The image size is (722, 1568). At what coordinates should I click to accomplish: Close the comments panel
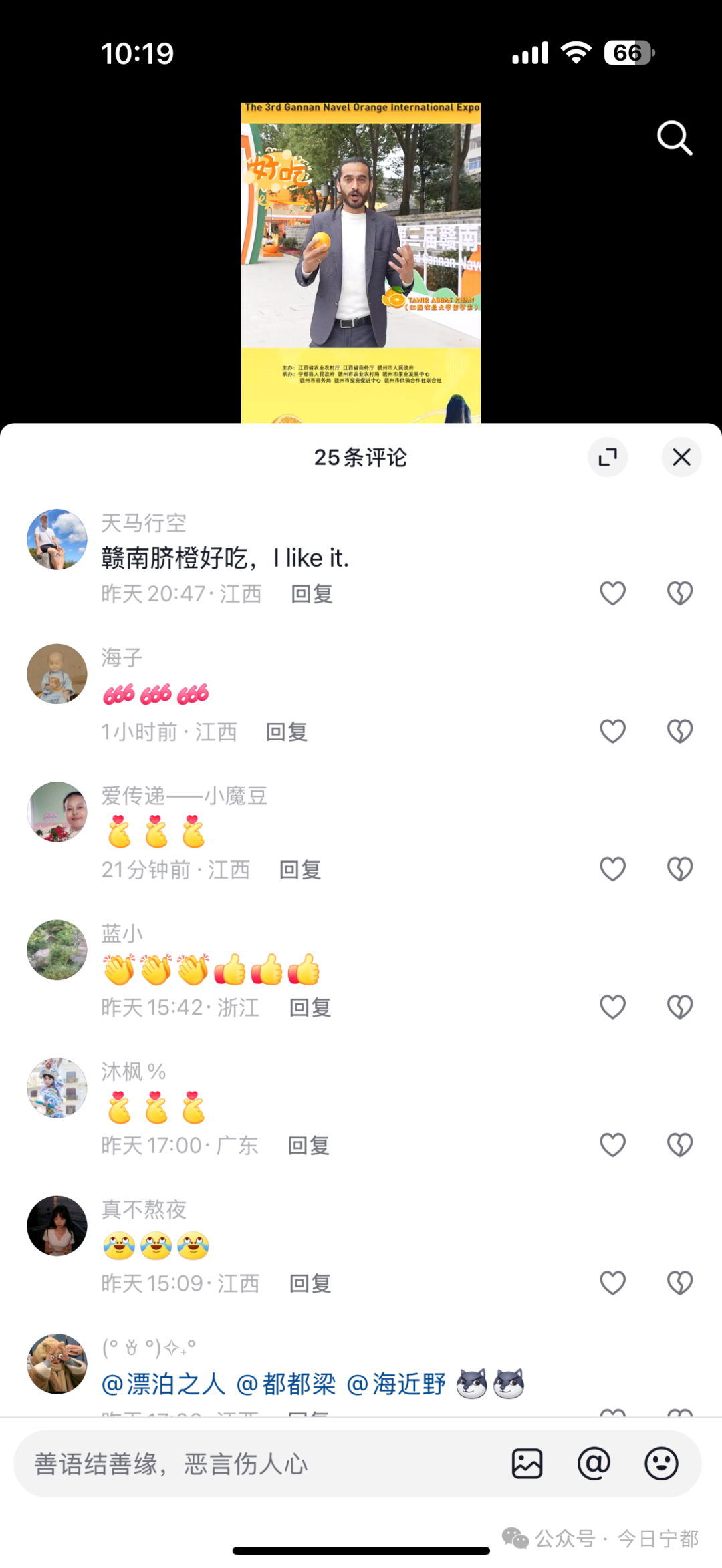(x=681, y=458)
